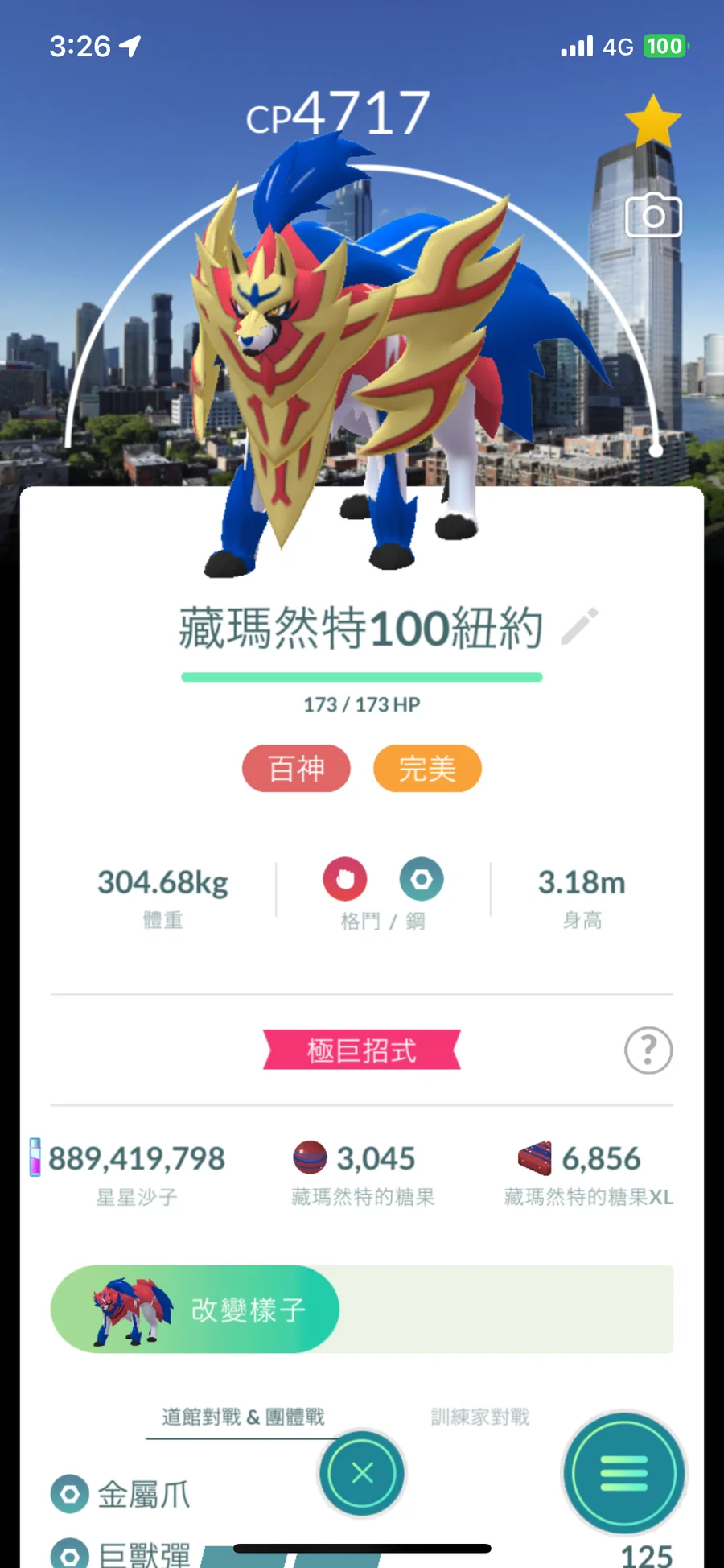Open the green menu button
The height and width of the screenshot is (1568, 724).
[x=623, y=1473]
